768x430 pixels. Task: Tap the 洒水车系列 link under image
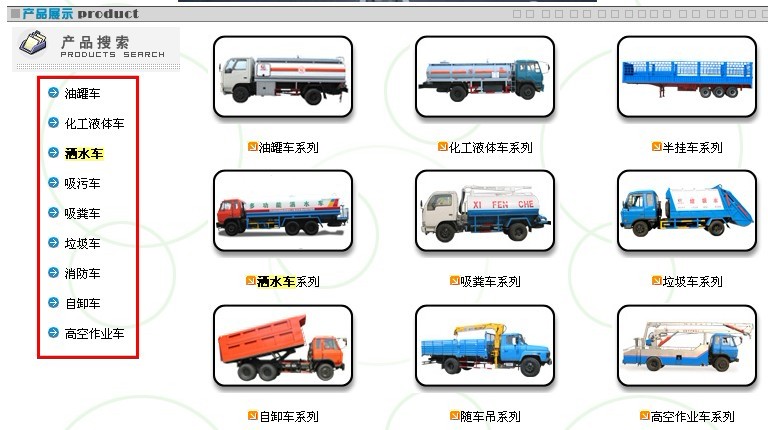click(x=288, y=282)
